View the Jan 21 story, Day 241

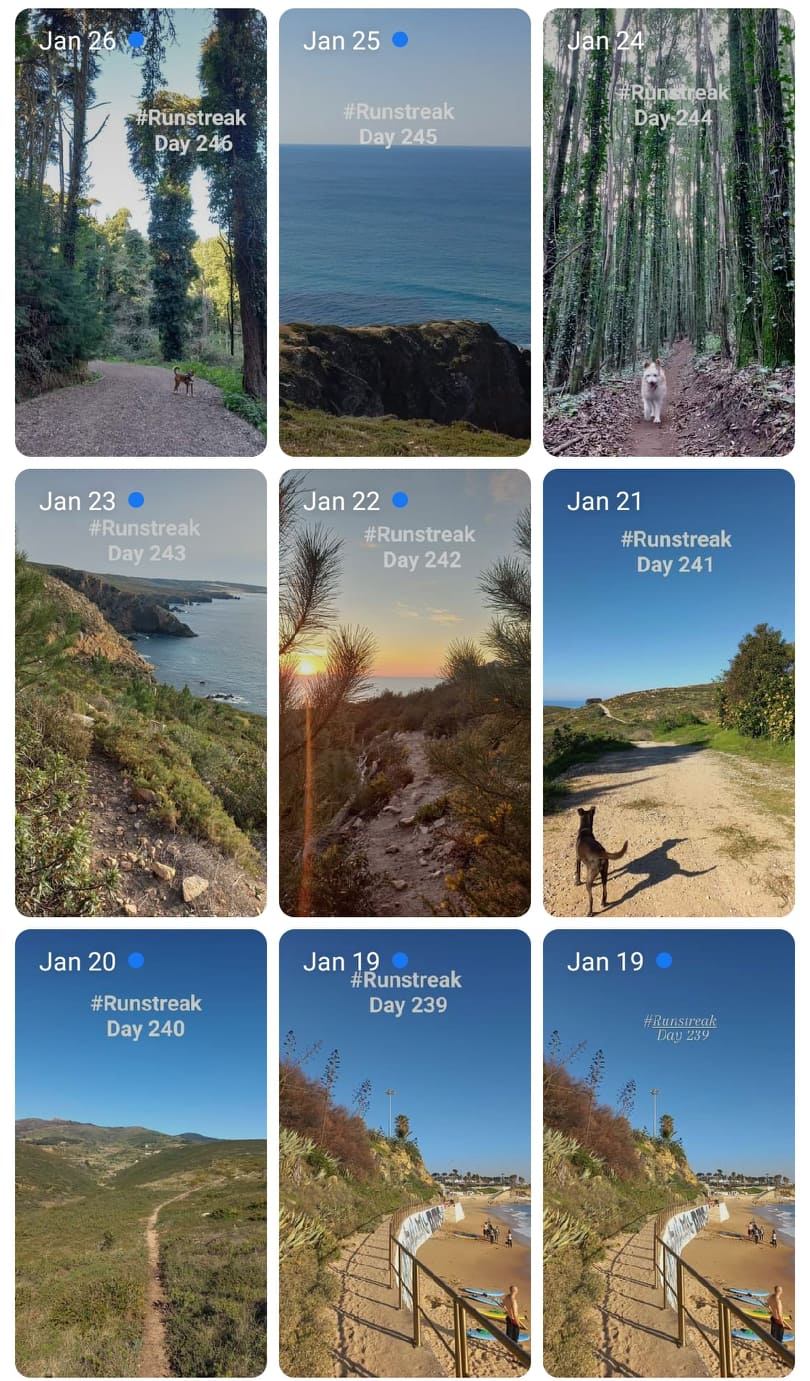click(x=669, y=693)
